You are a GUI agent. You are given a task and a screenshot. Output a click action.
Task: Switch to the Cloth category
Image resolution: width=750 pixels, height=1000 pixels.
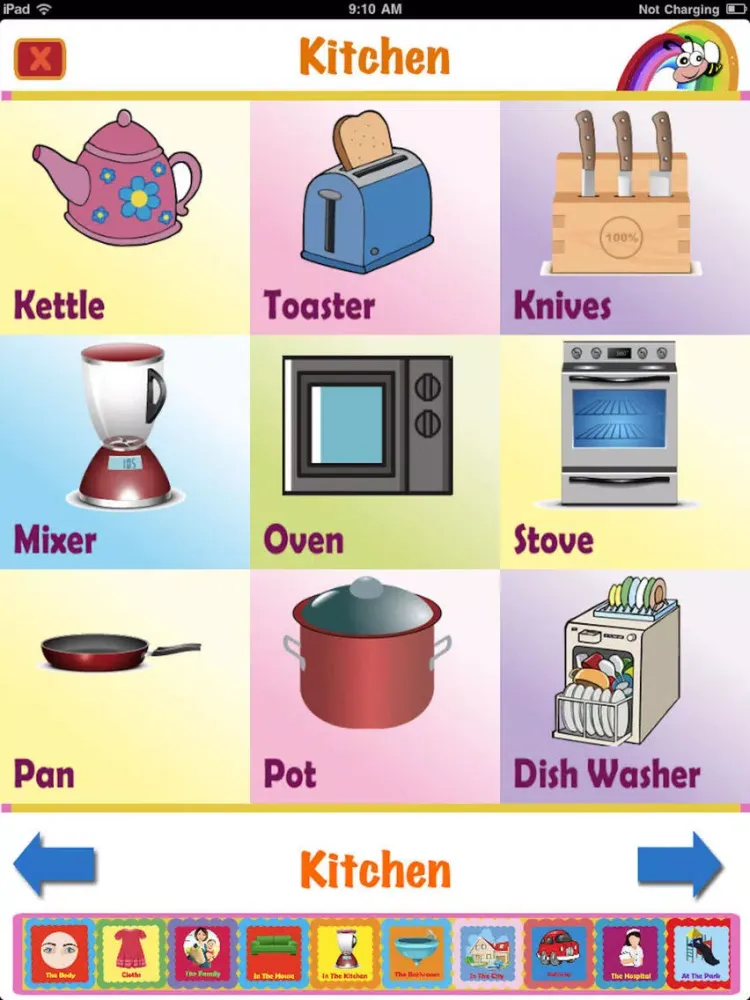(131, 953)
